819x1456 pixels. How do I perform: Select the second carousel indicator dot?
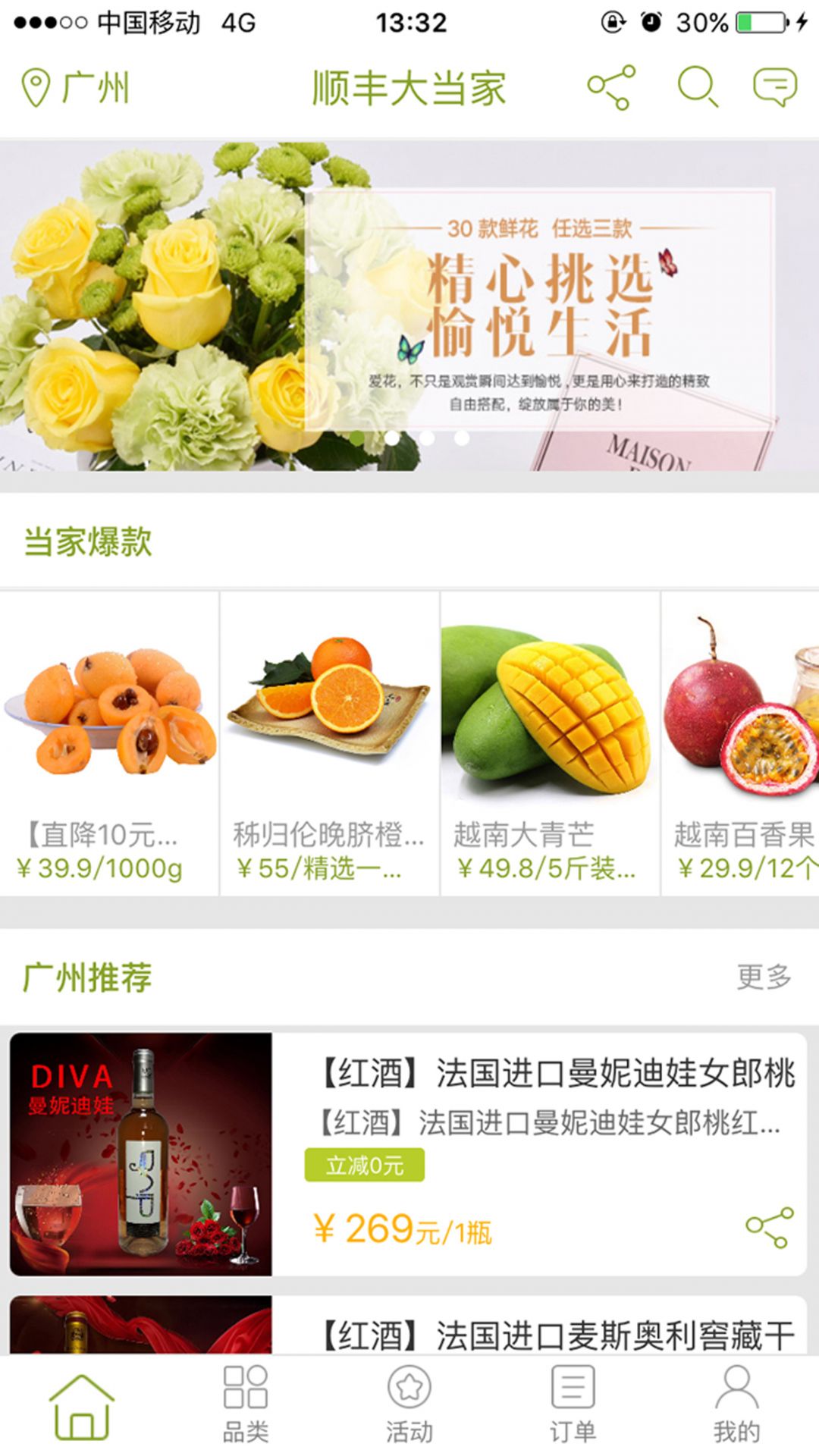pyautogui.click(x=391, y=438)
